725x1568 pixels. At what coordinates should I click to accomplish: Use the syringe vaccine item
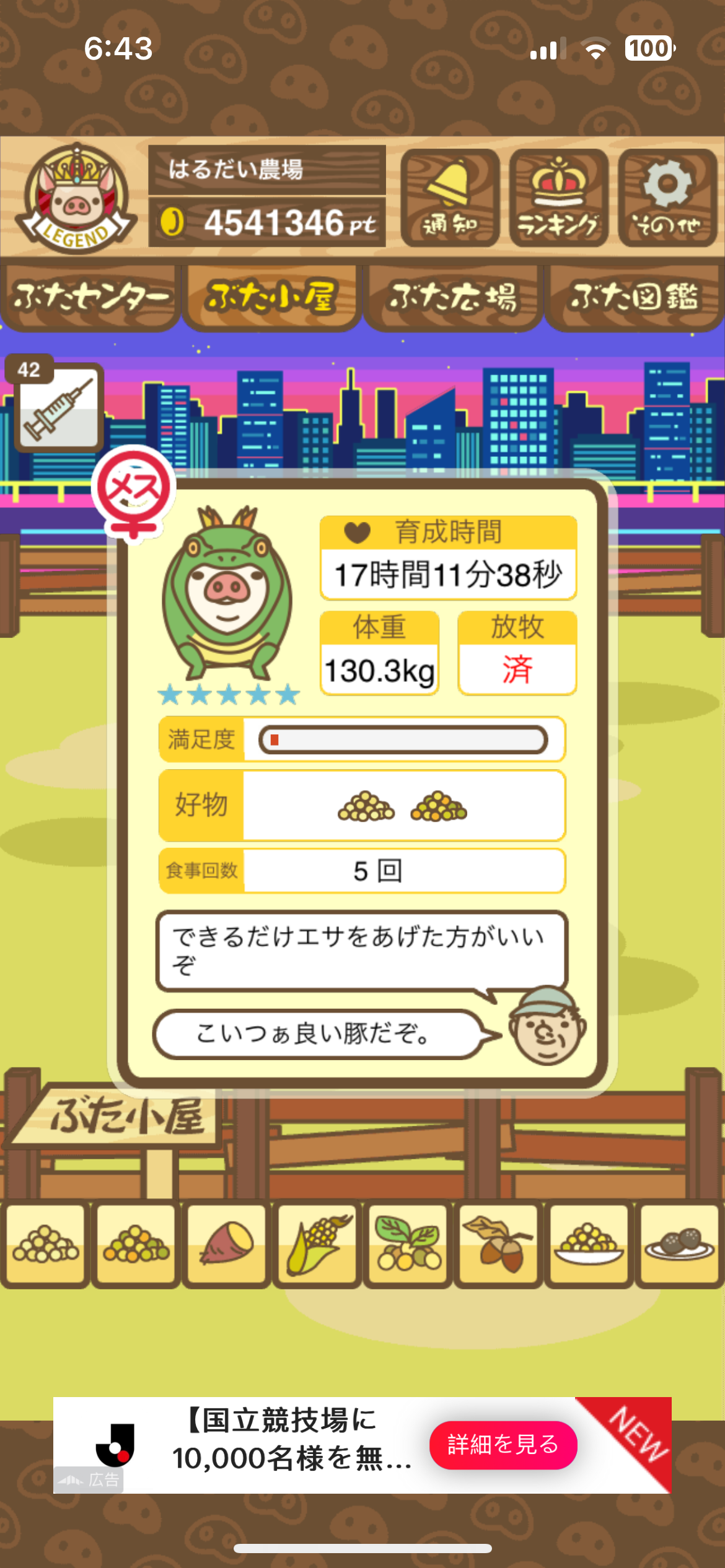59,406
